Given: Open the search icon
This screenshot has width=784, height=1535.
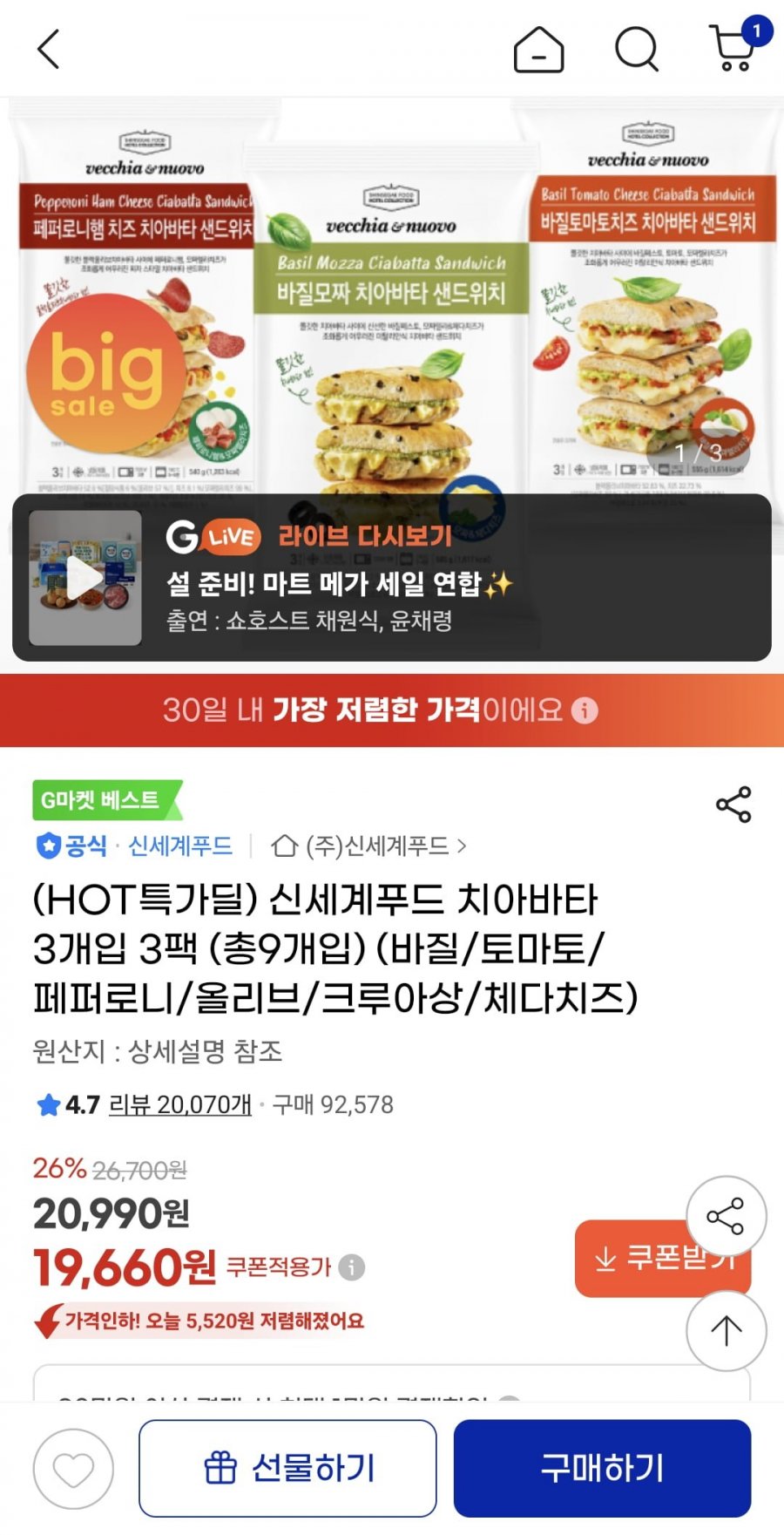Looking at the screenshot, I should click(x=637, y=49).
